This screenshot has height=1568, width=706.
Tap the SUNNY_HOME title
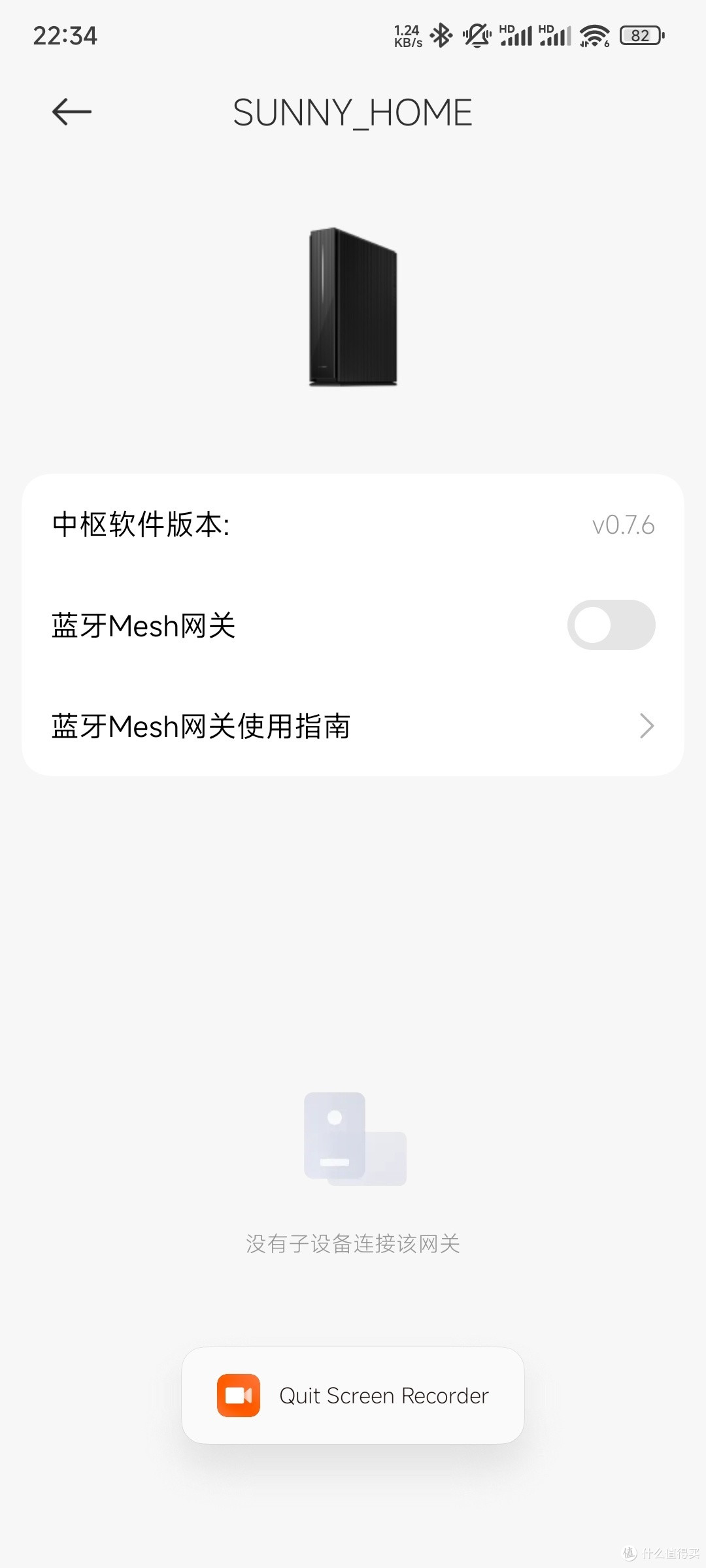point(353,112)
